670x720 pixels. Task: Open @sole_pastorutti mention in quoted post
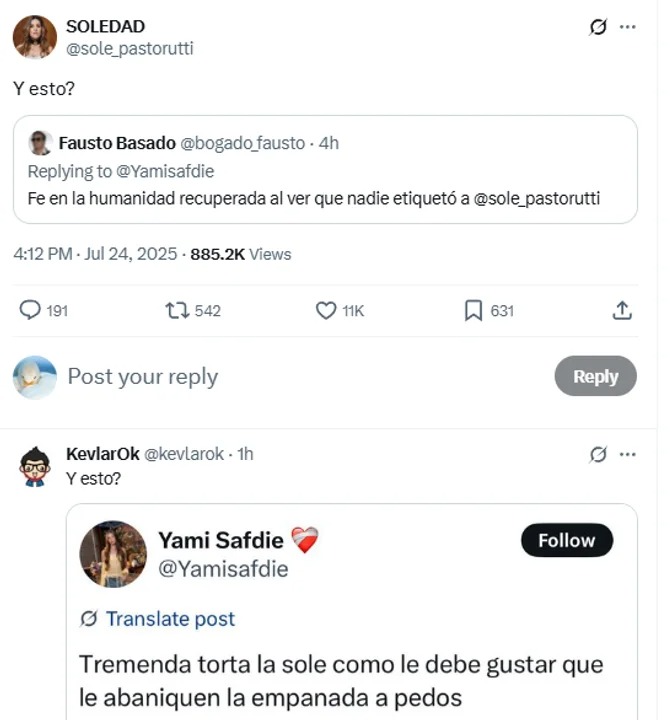(537, 198)
